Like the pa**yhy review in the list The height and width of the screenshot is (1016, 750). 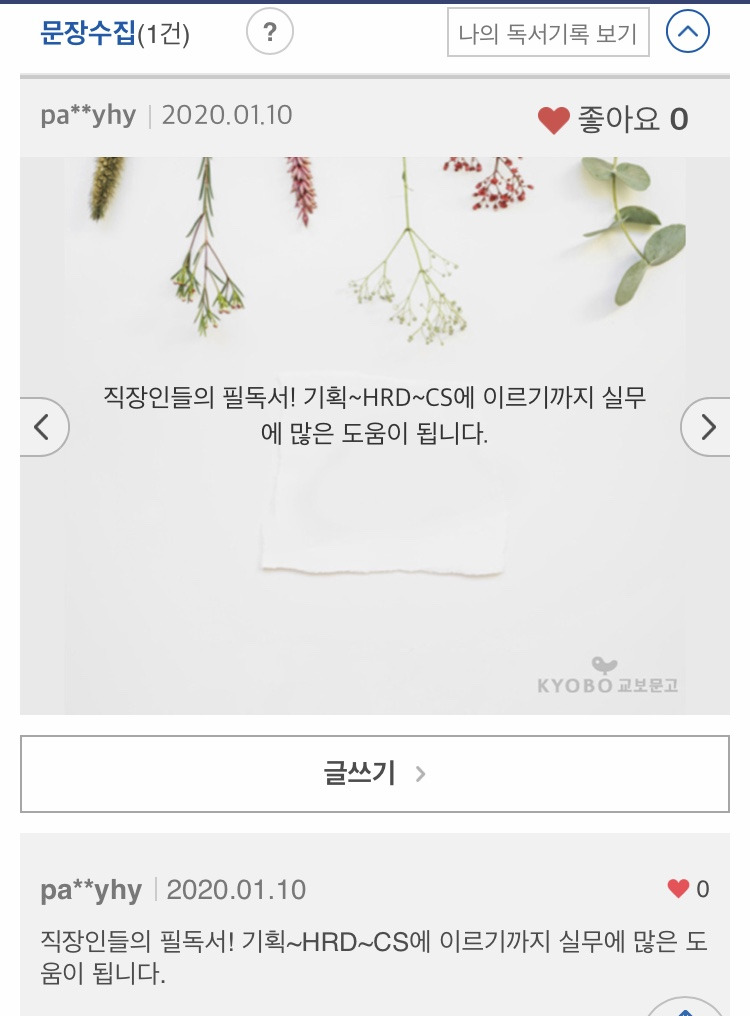click(679, 889)
